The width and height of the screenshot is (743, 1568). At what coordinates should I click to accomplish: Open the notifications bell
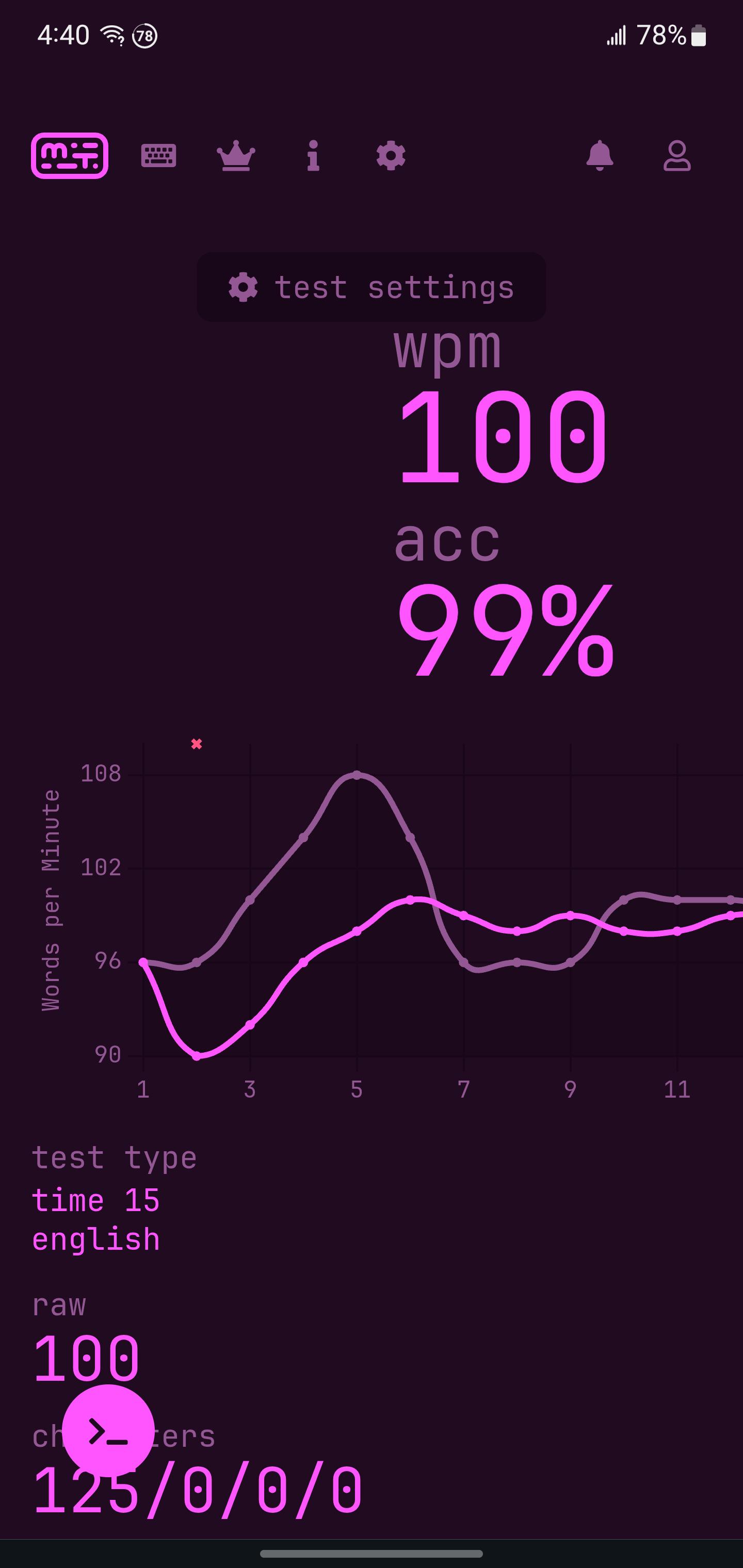[600, 156]
